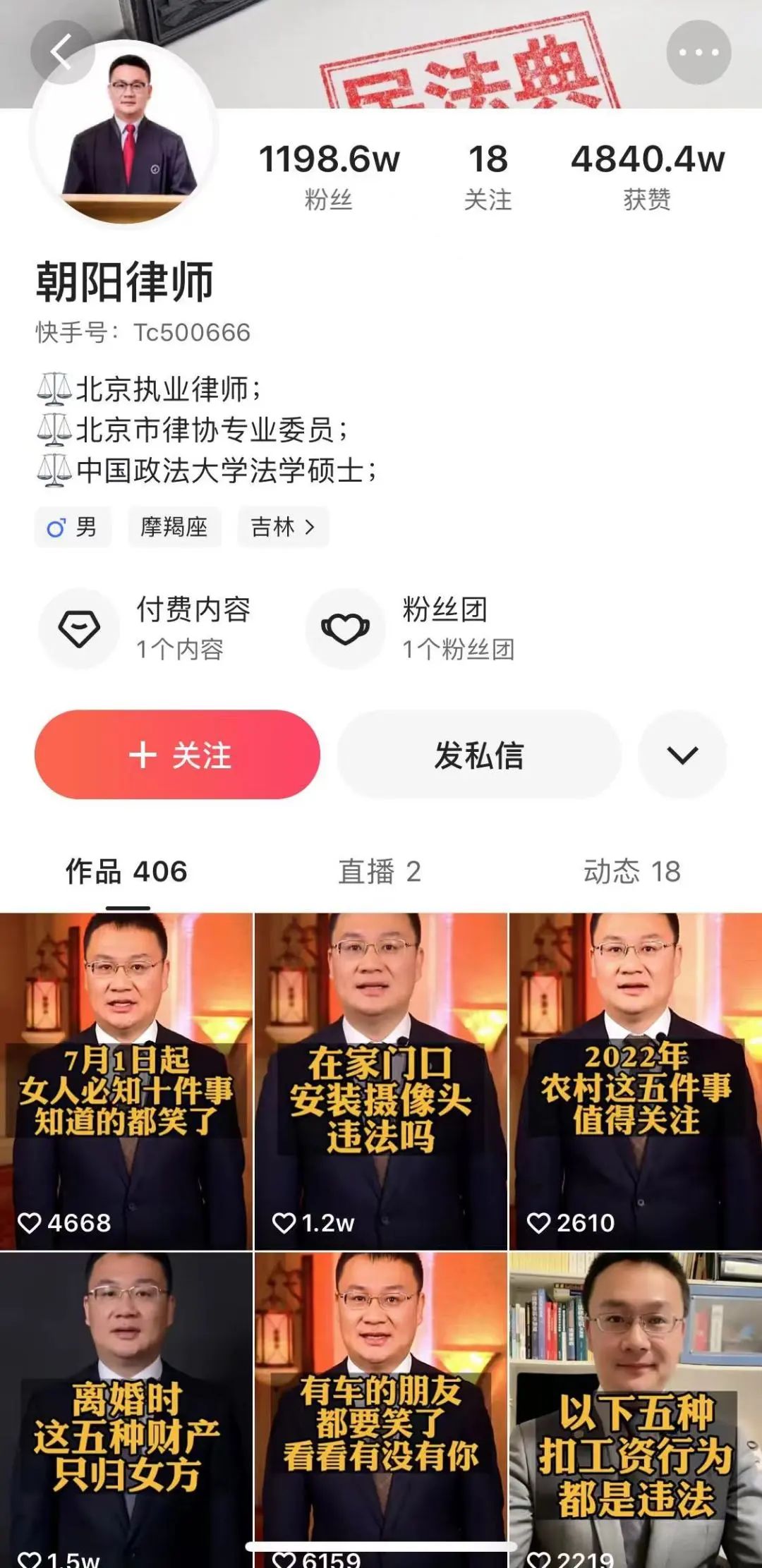Open the three-dot overflow menu

pyautogui.click(x=698, y=52)
